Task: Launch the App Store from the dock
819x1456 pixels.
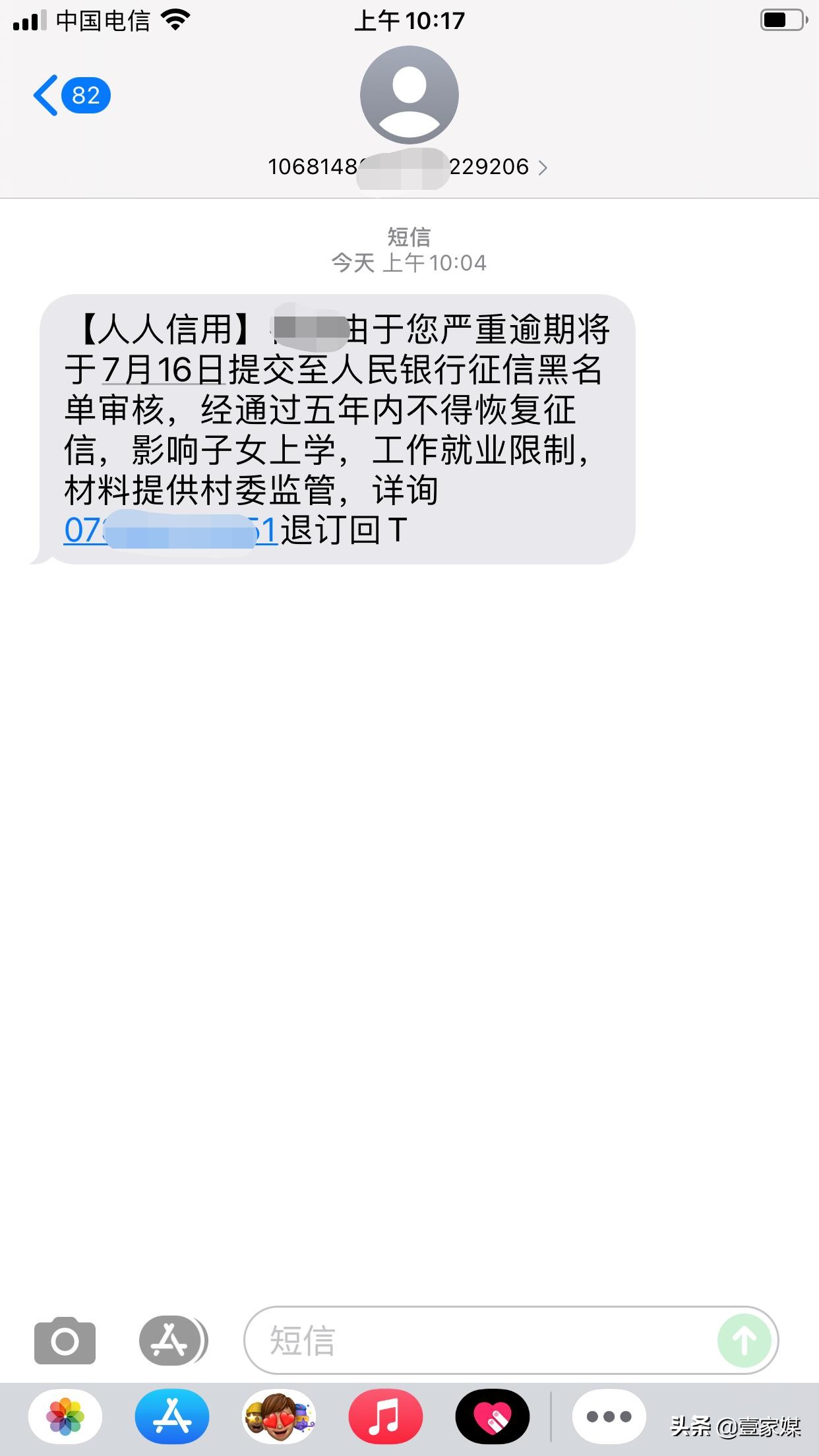Action: (x=173, y=1415)
